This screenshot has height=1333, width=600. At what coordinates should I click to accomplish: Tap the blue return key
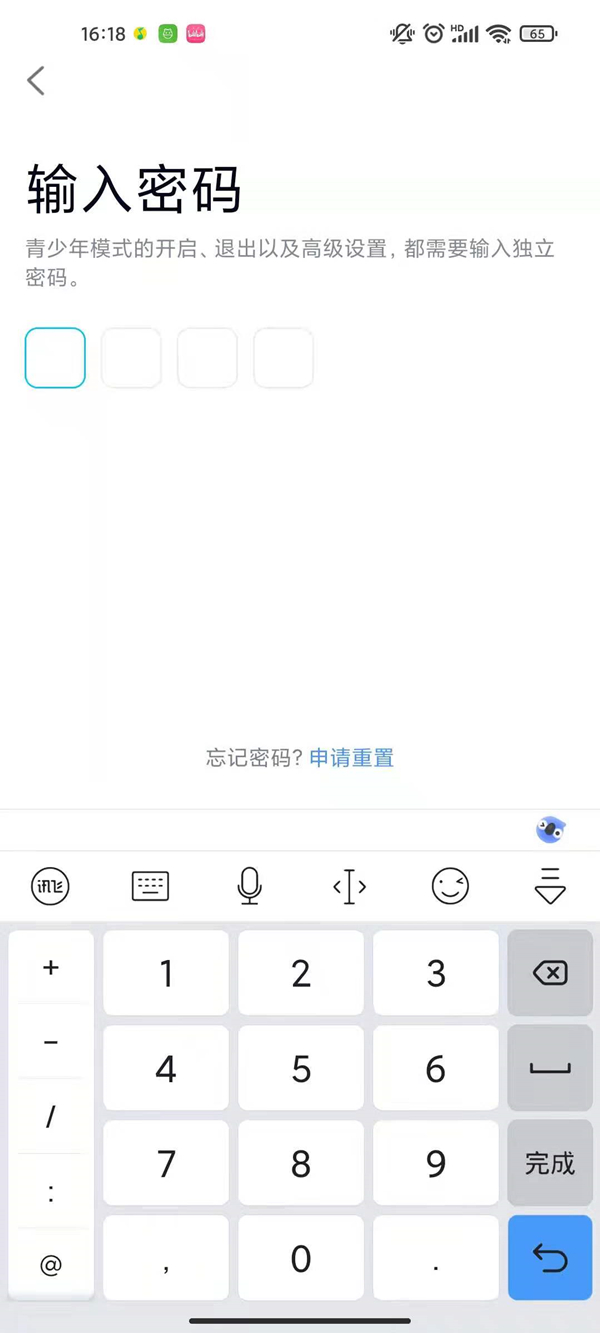pos(550,1258)
